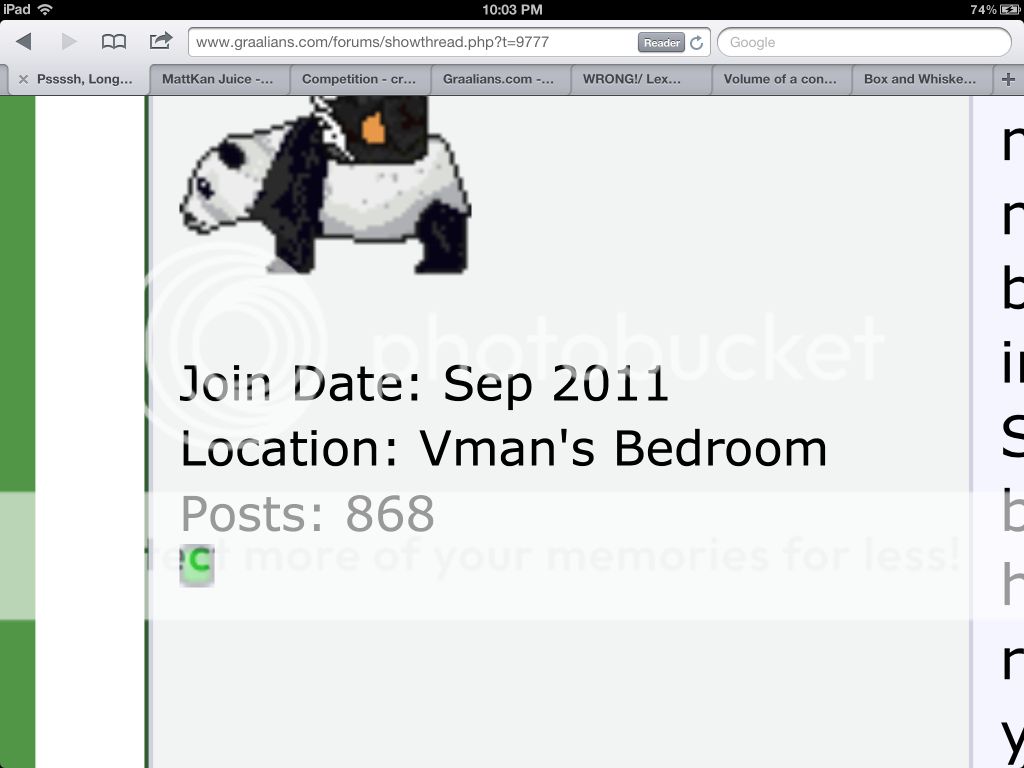Switch to the Volume of a con... tab
This screenshot has height=768, width=1024.
click(781, 79)
